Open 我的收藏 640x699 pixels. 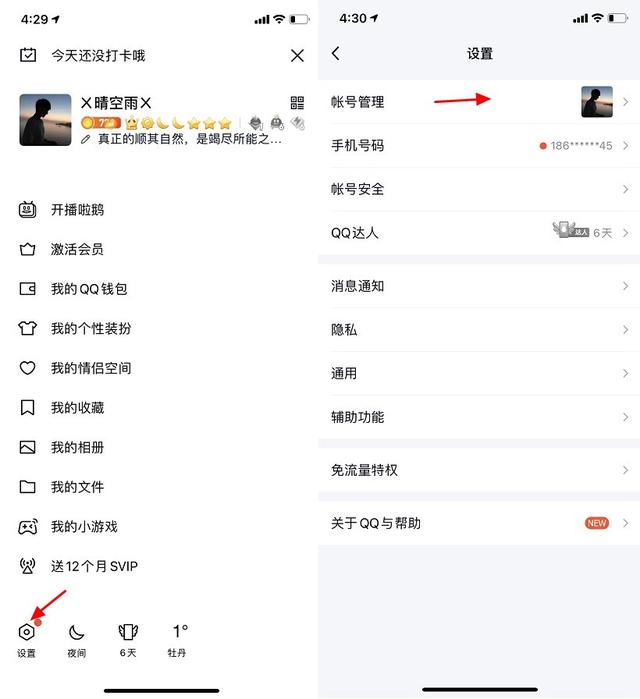(77, 408)
